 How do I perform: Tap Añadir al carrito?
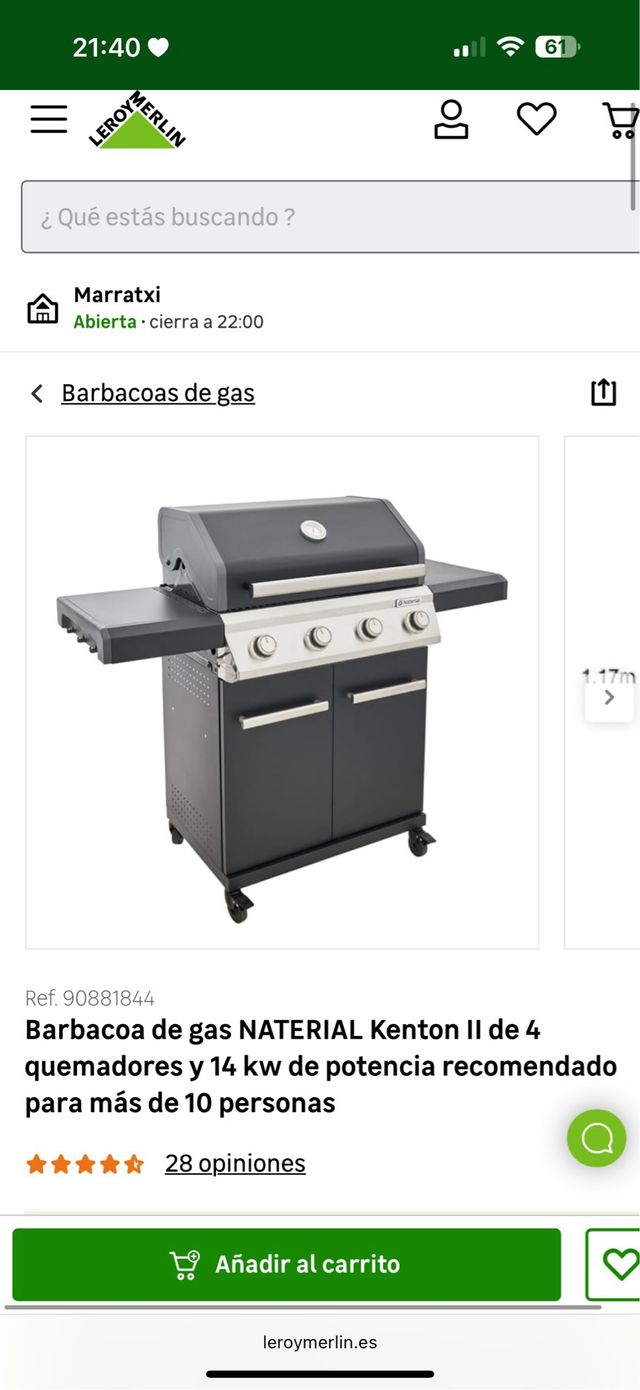tap(286, 1264)
